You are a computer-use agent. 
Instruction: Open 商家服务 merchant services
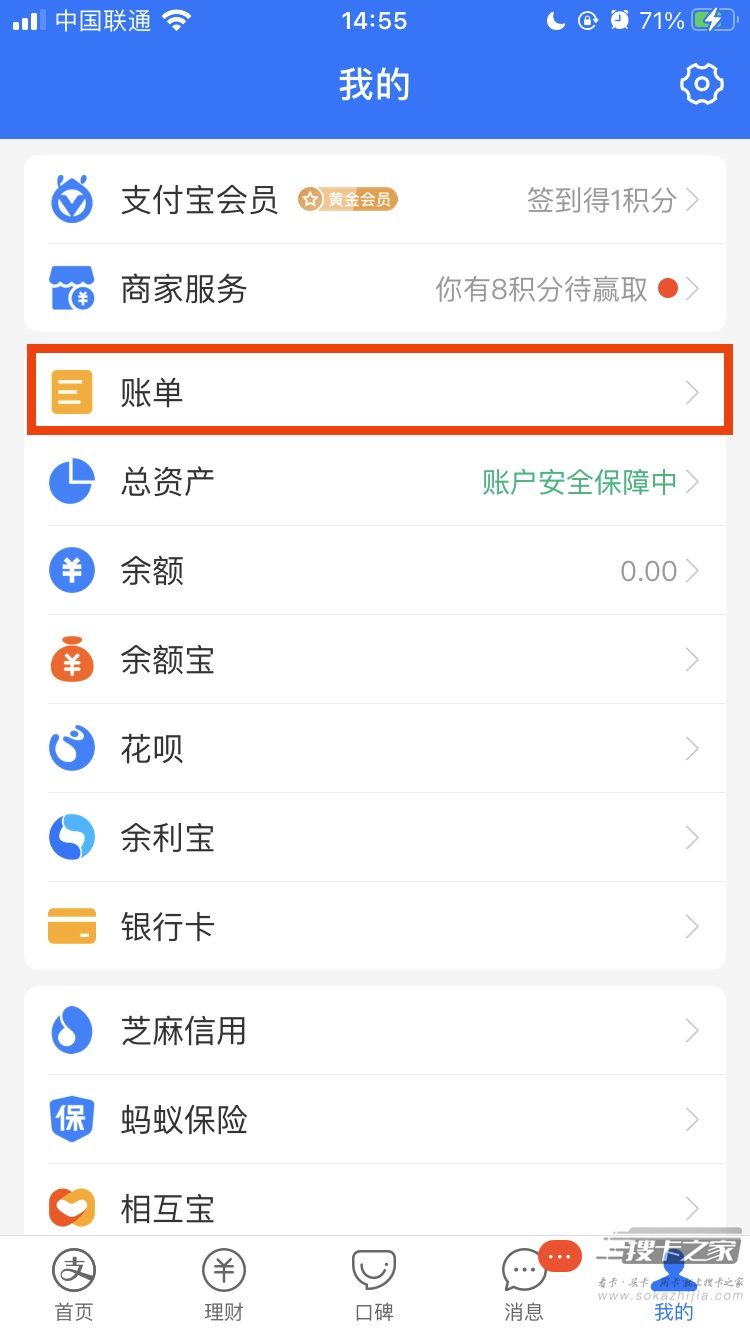375,289
